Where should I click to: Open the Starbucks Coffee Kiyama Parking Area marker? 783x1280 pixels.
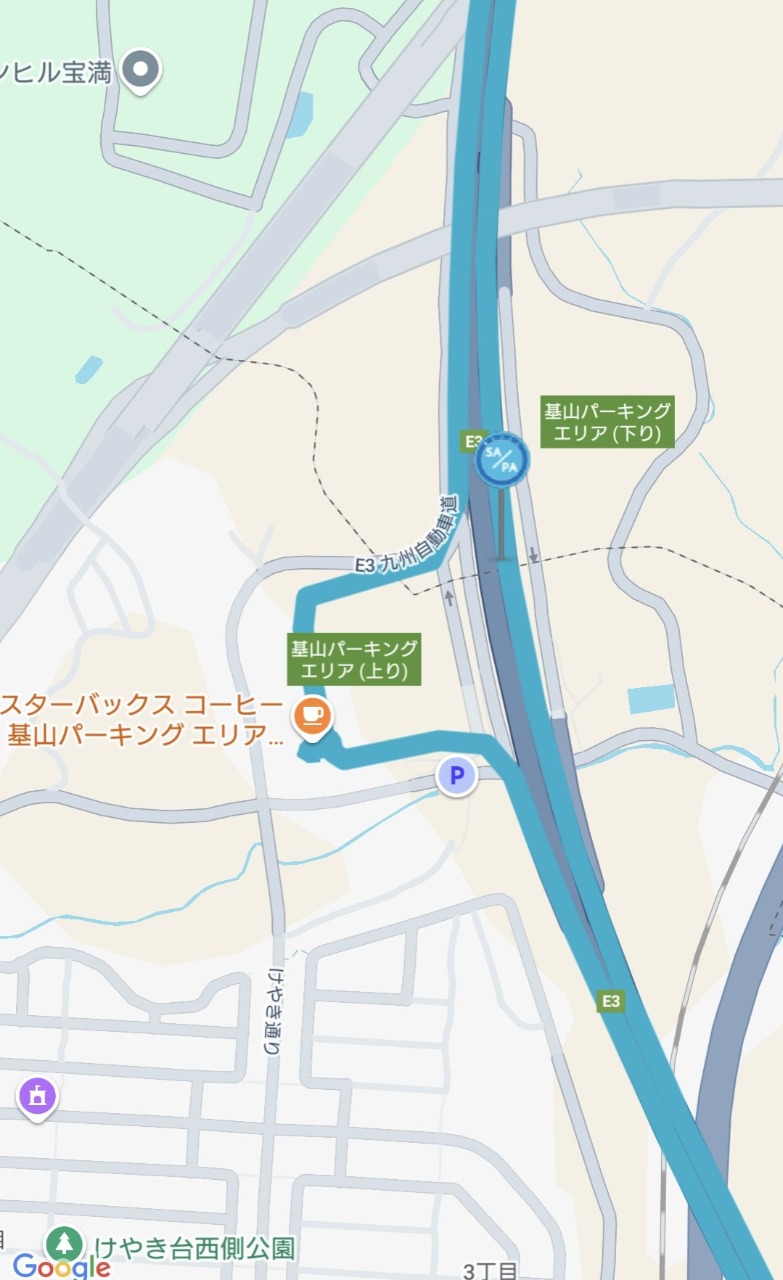[x=312, y=717]
